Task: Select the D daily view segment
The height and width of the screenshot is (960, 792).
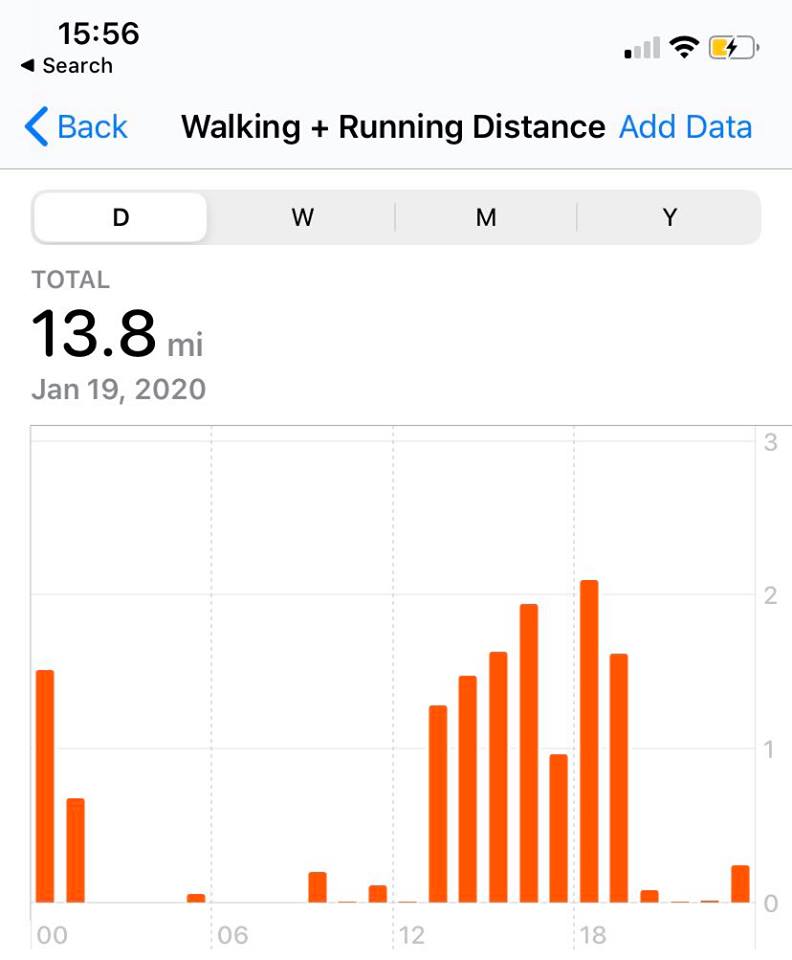Action: click(121, 218)
